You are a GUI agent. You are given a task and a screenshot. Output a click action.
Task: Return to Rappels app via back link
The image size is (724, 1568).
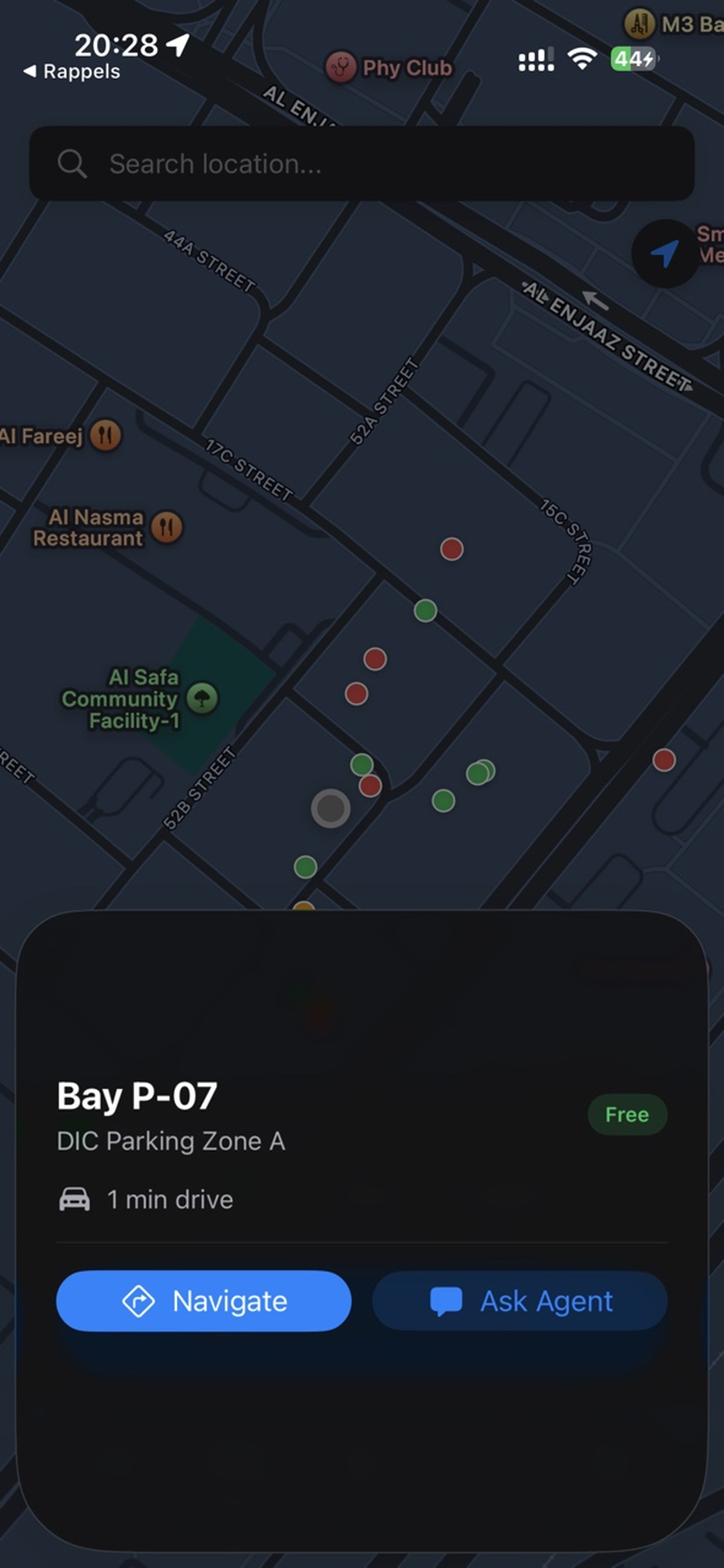pyautogui.click(x=72, y=72)
